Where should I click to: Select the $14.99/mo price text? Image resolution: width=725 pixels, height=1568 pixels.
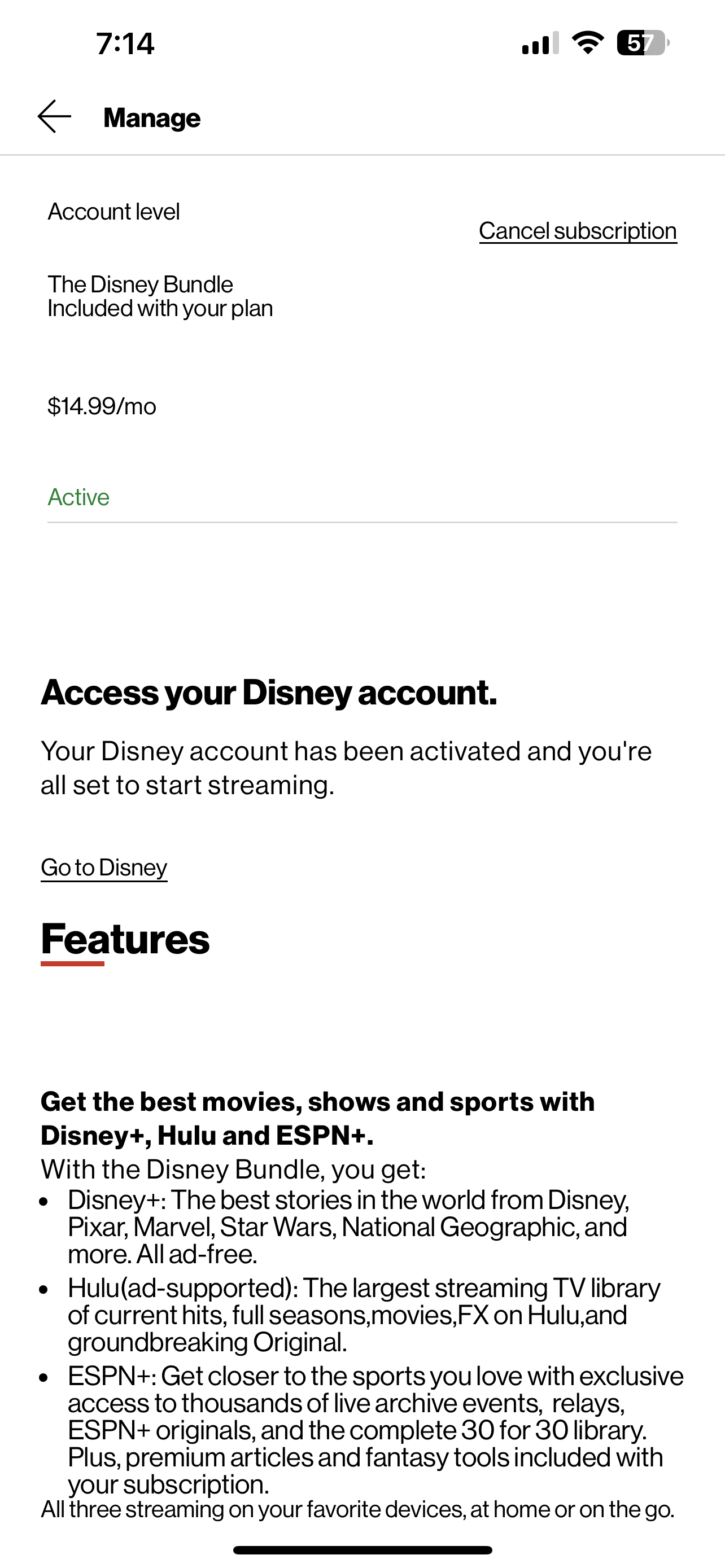(102, 406)
